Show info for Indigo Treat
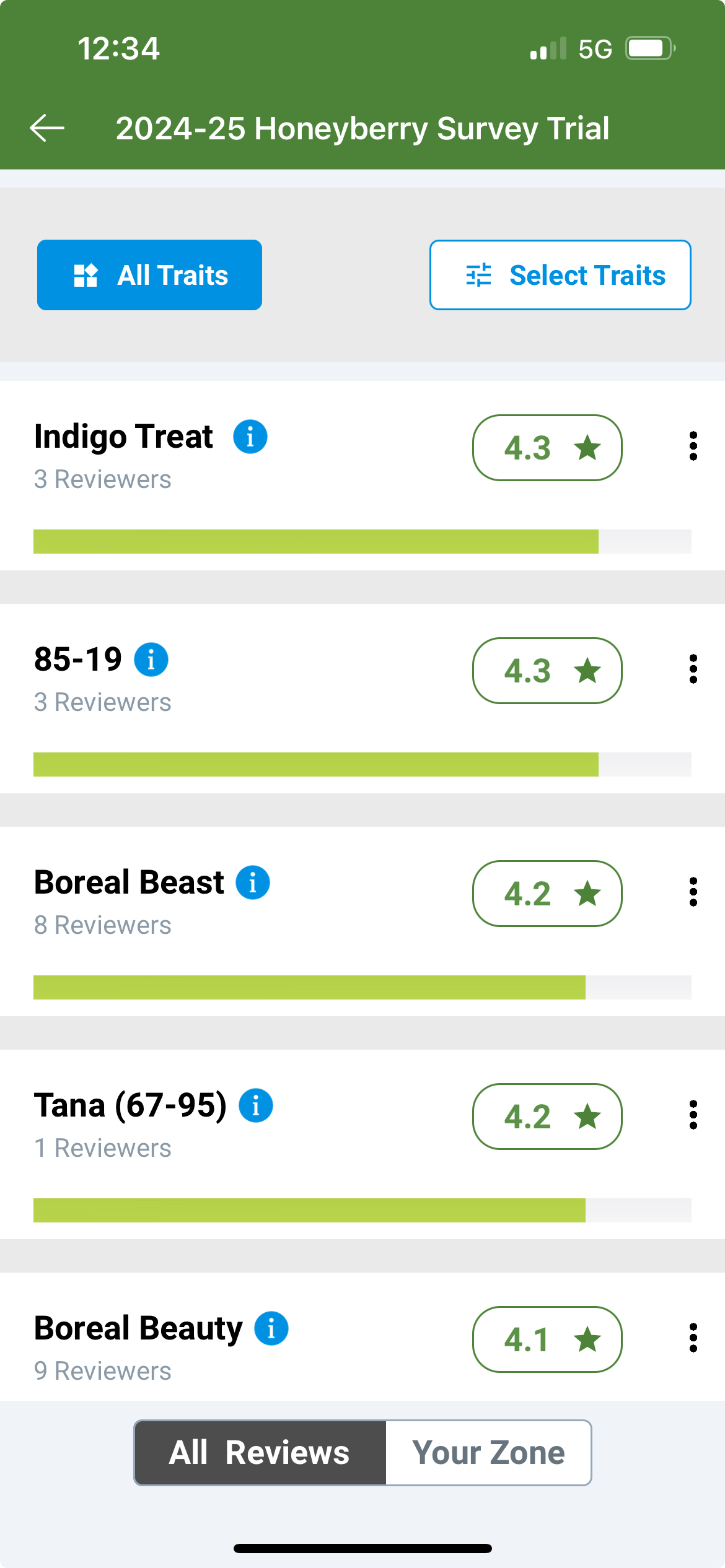Image resolution: width=725 pixels, height=1568 pixels. click(250, 437)
